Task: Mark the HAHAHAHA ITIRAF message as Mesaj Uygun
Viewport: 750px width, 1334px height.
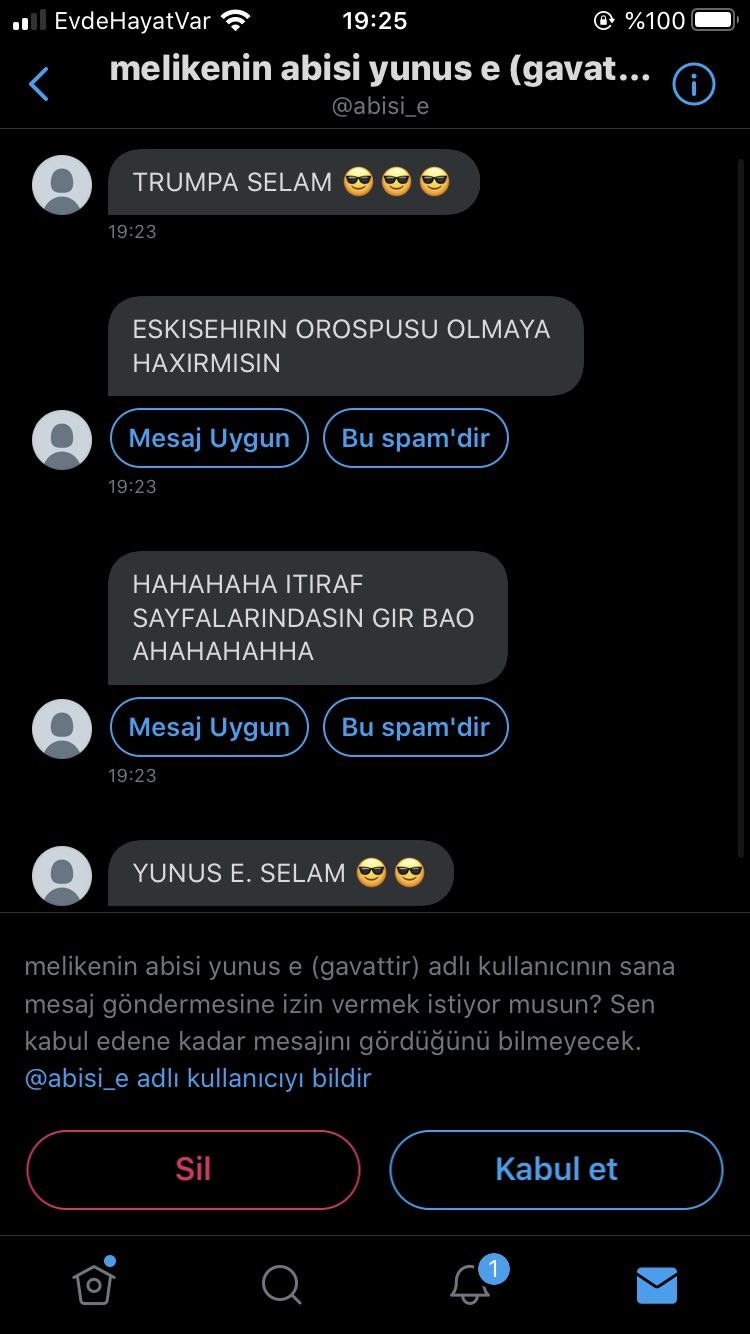Action: tap(209, 727)
